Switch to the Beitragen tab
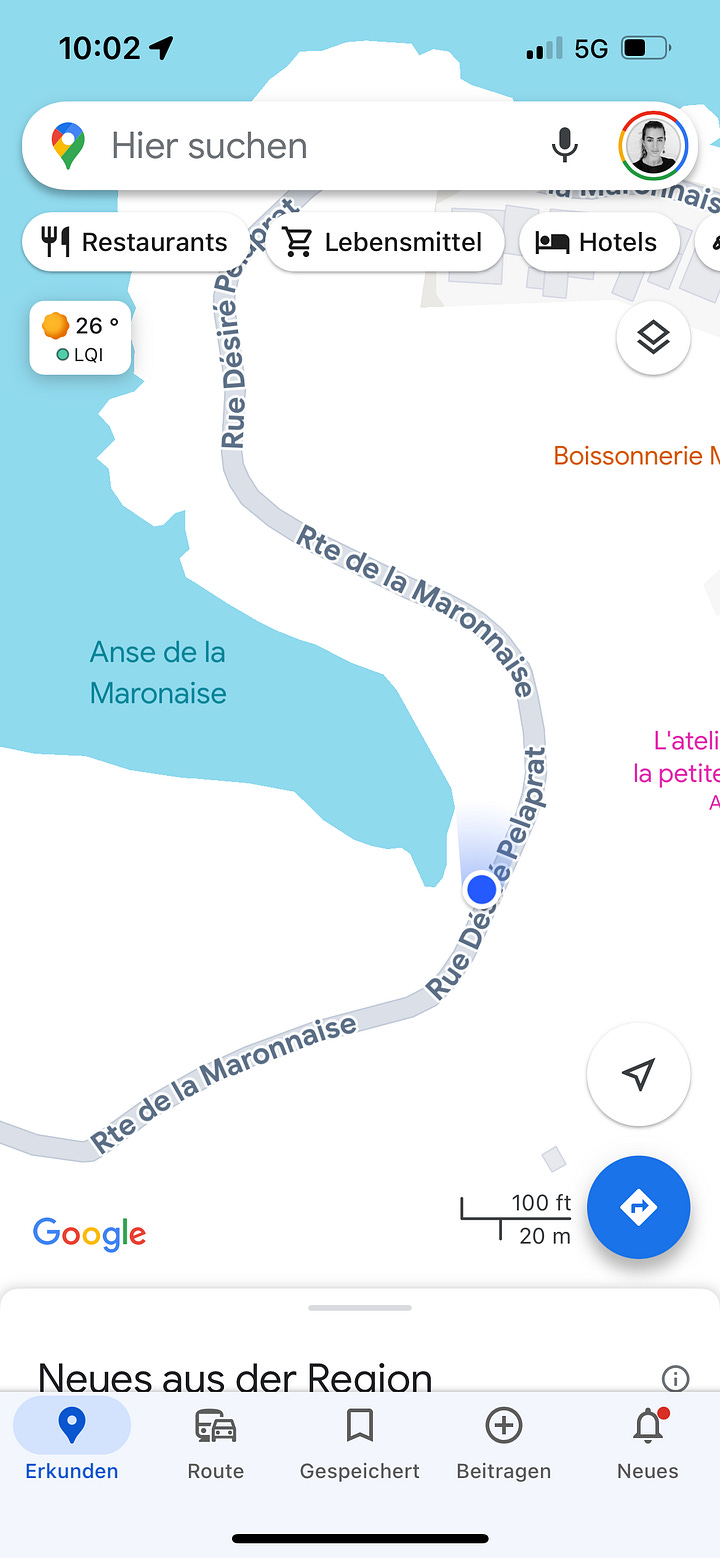This screenshot has height=1558, width=720. click(x=504, y=1440)
